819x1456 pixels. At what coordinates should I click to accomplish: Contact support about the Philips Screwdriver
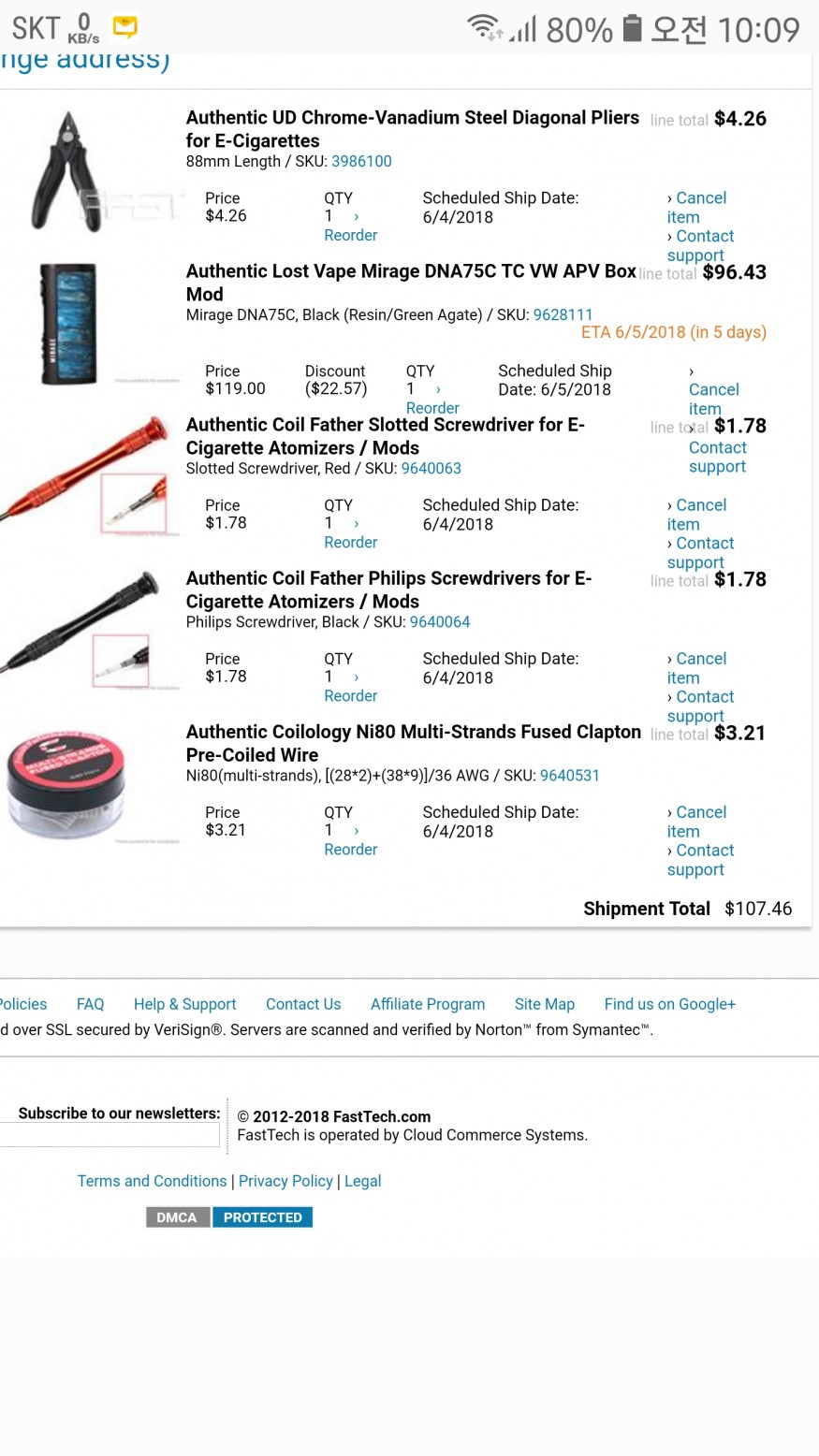[x=700, y=706]
